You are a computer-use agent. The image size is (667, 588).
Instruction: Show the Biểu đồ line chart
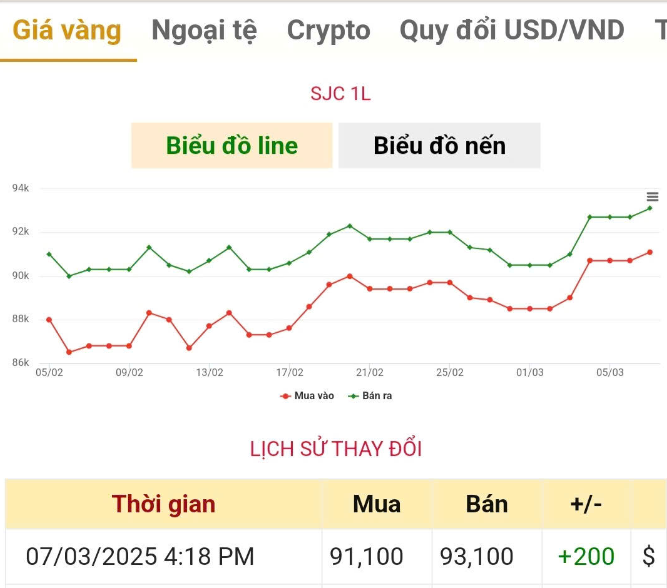232,146
